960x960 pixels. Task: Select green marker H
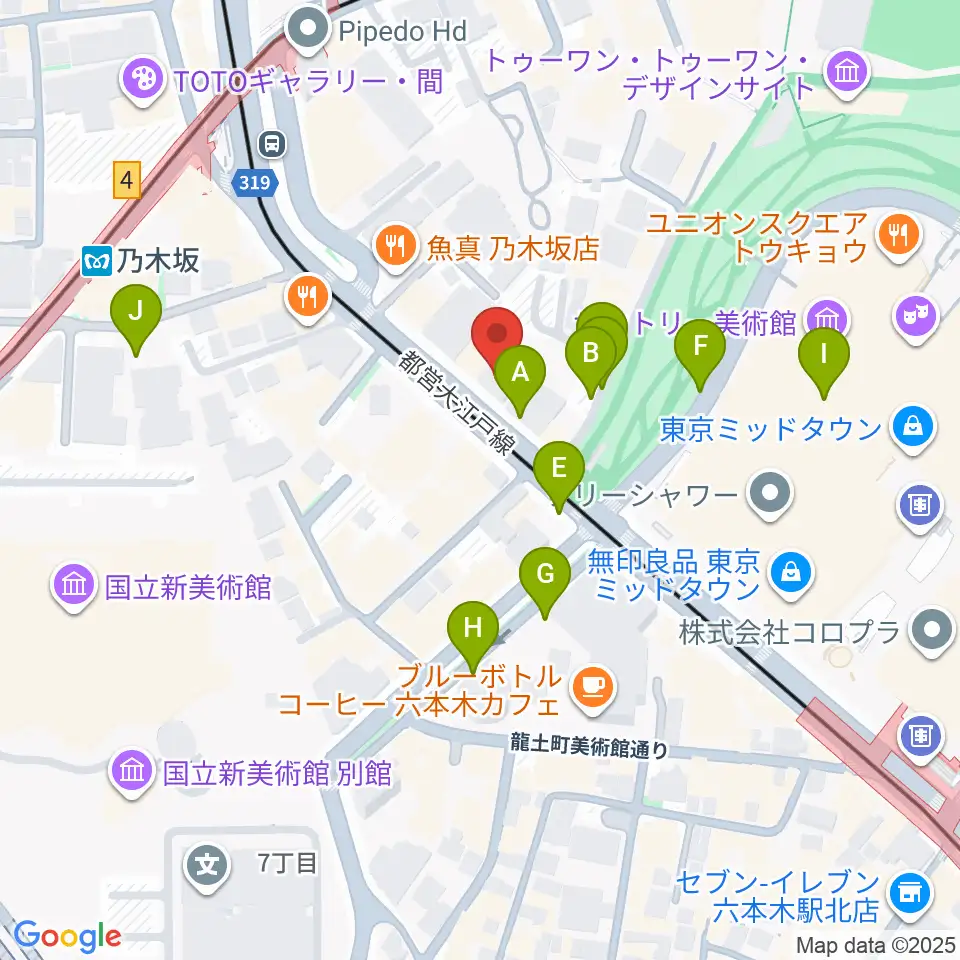click(x=473, y=628)
